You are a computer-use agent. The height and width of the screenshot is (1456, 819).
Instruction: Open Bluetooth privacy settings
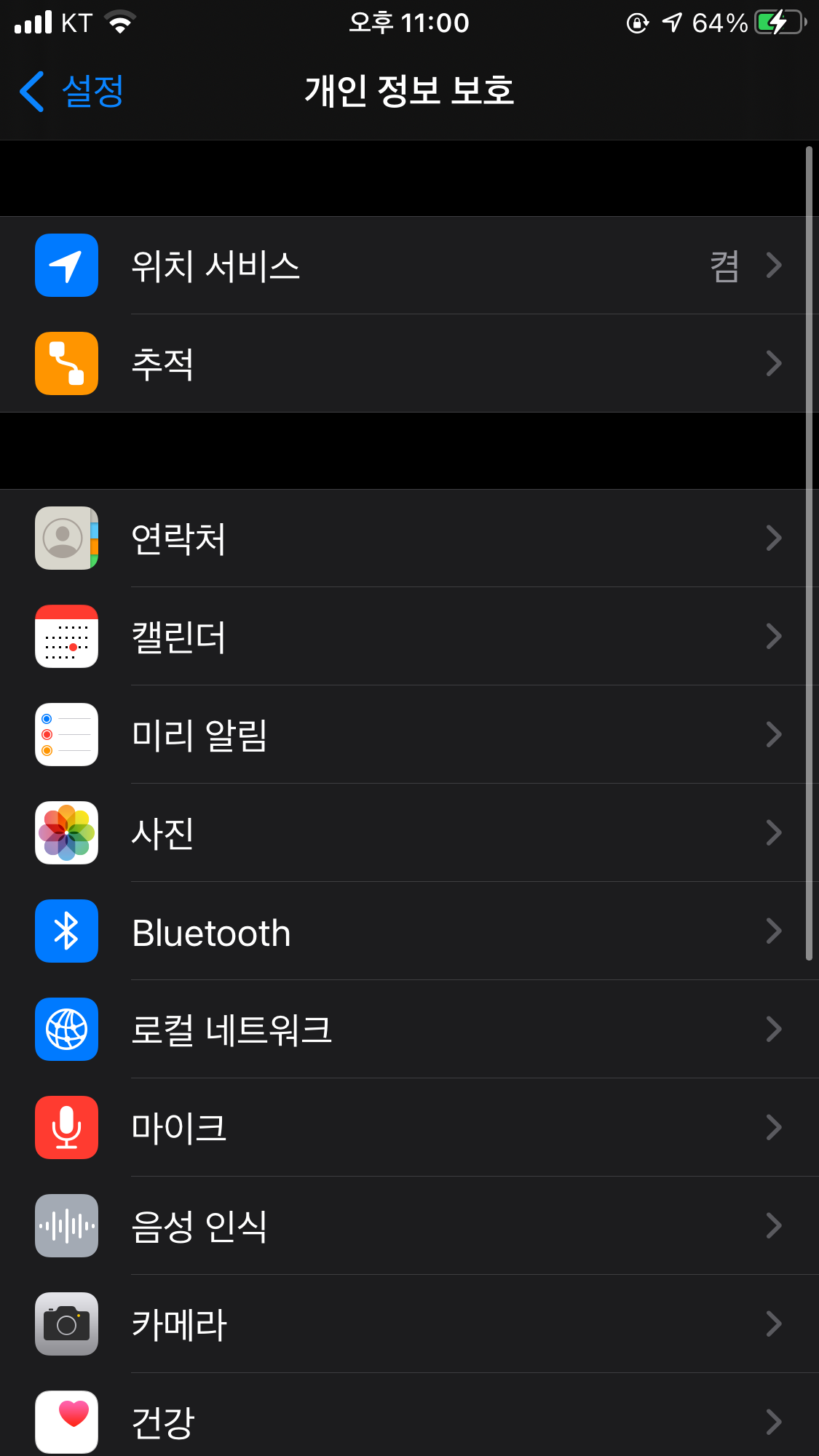click(x=409, y=931)
